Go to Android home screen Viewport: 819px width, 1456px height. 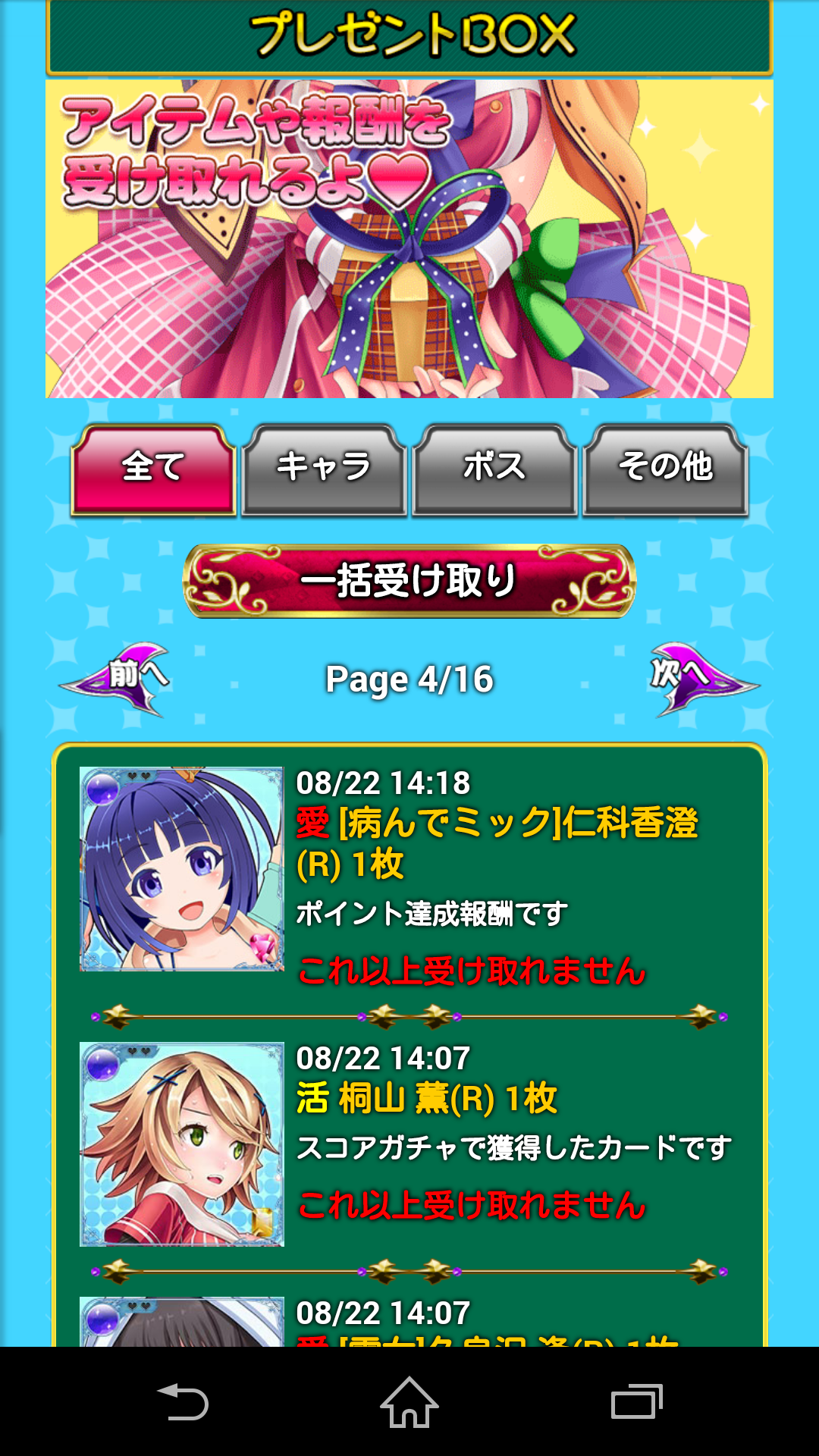[409, 1403]
